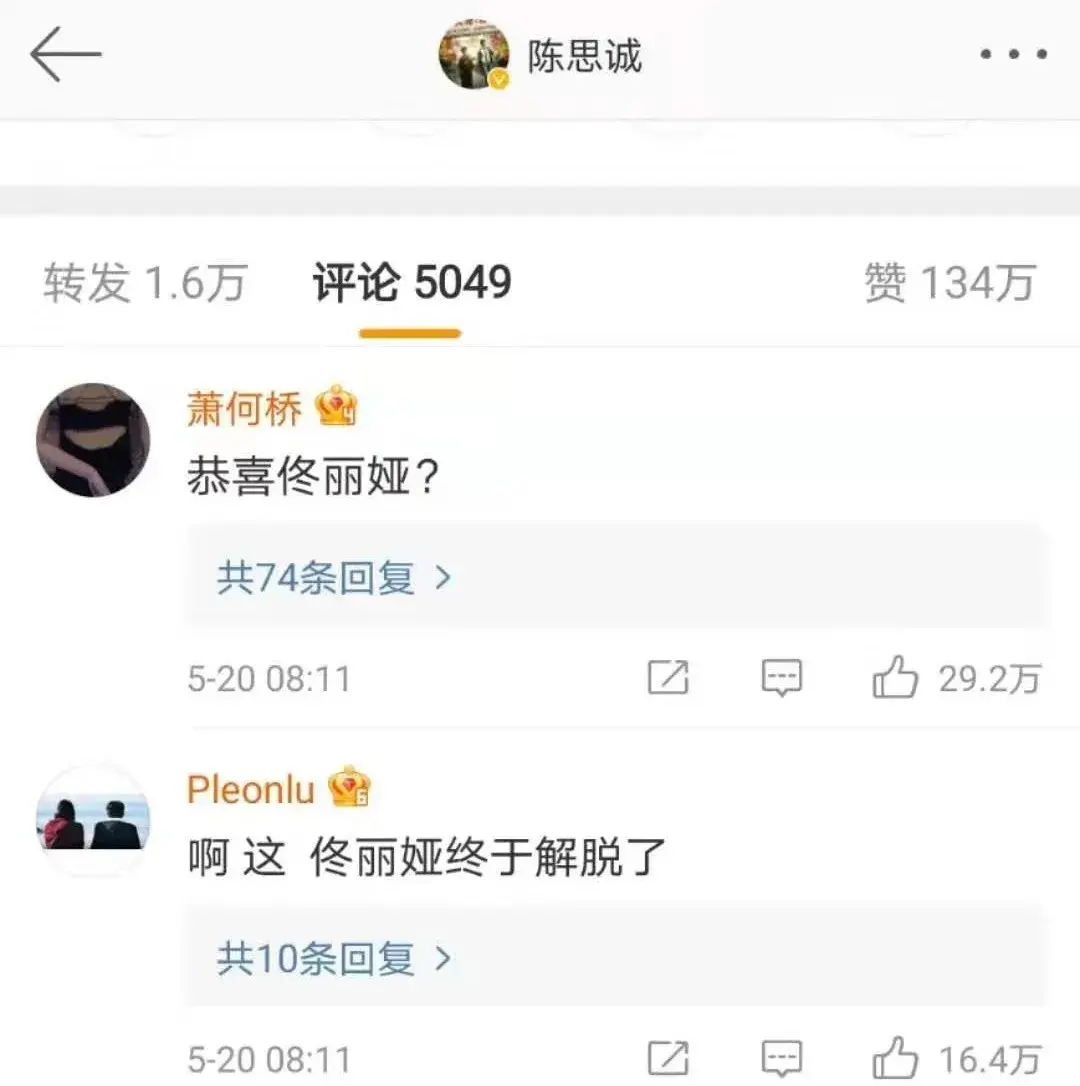Reply to Pleonlu's comment
The width and height of the screenshot is (1080, 1086).
781,1058
